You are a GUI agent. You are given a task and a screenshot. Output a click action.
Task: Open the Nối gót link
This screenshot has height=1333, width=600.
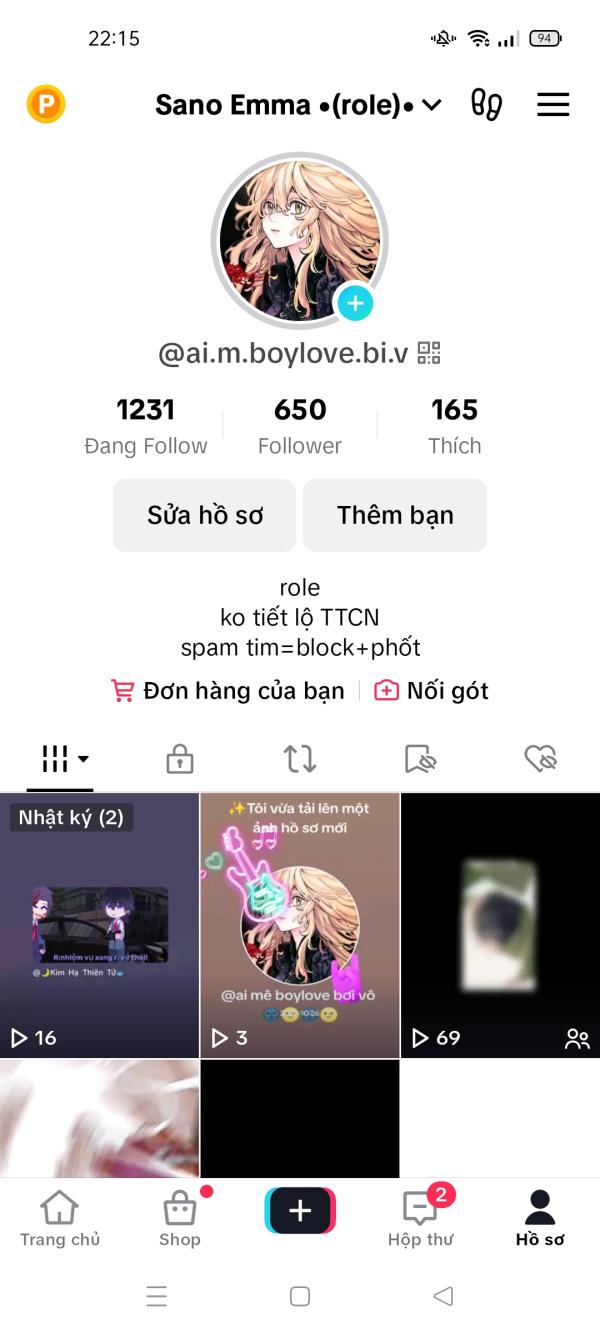pos(431,691)
